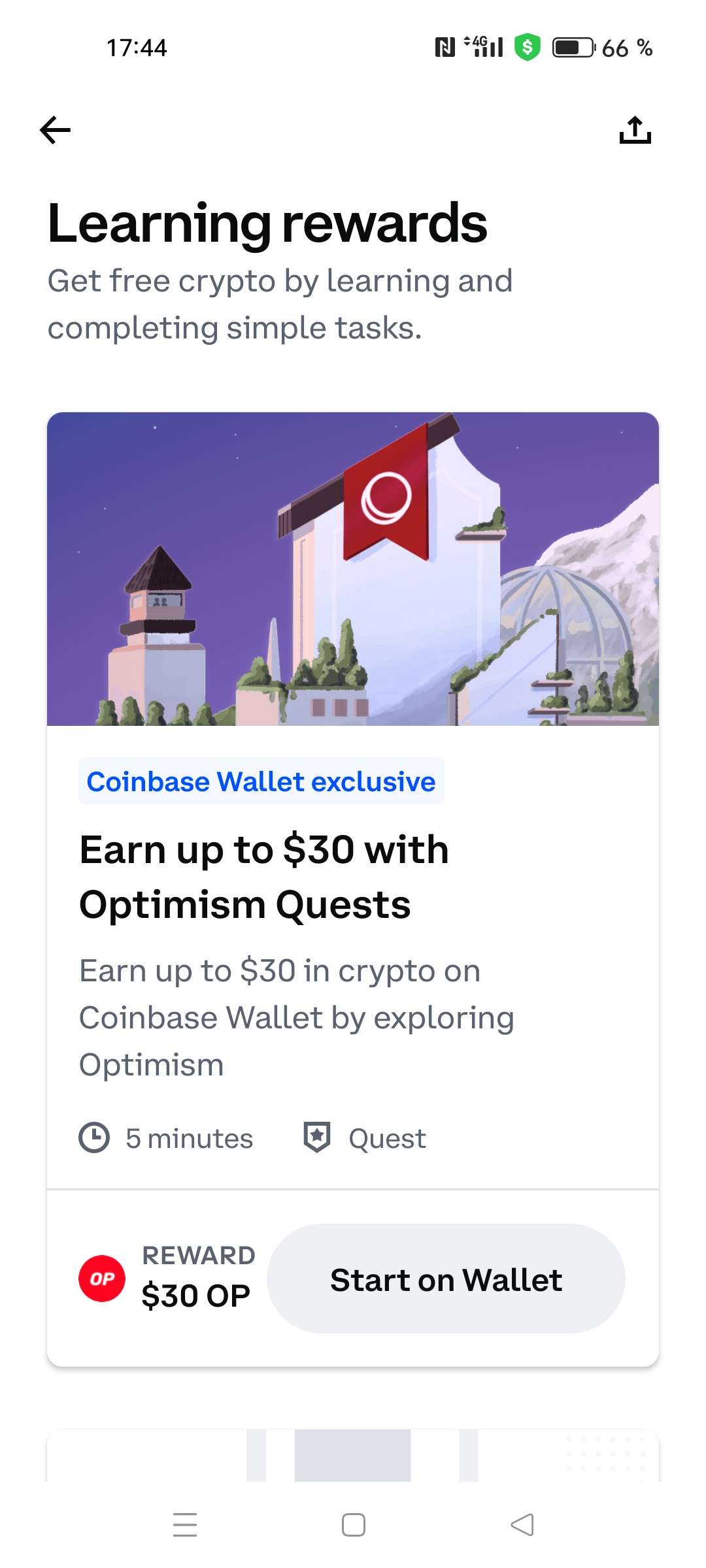This screenshot has width=706, height=1568.
Task: Go back using the top-left arrow
Action: pyautogui.click(x=56, y=130)
